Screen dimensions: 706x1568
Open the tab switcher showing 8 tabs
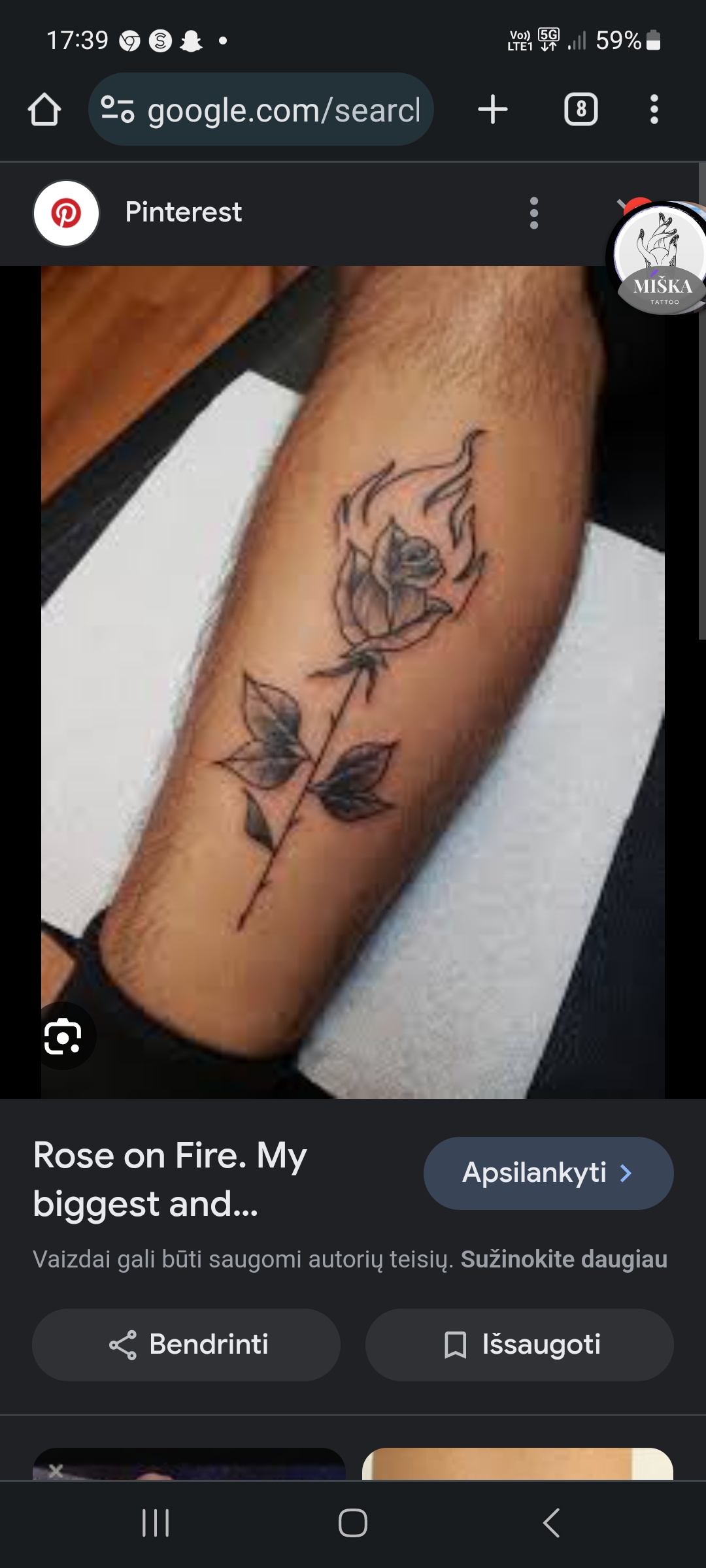pos(580,109)
